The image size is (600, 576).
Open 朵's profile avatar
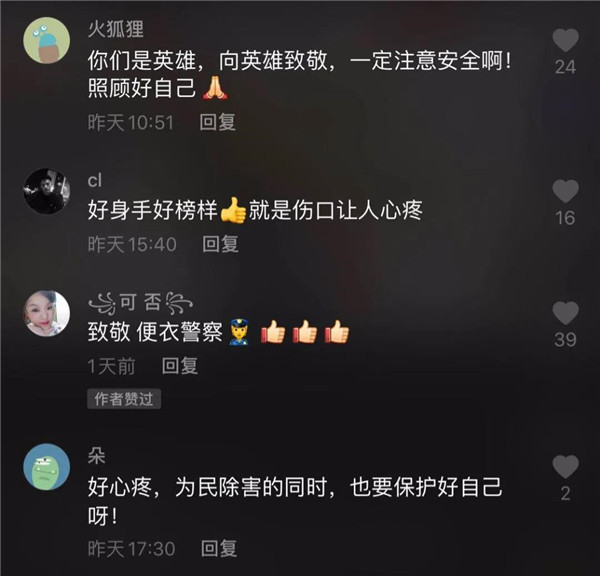click(x=47, y=466)
